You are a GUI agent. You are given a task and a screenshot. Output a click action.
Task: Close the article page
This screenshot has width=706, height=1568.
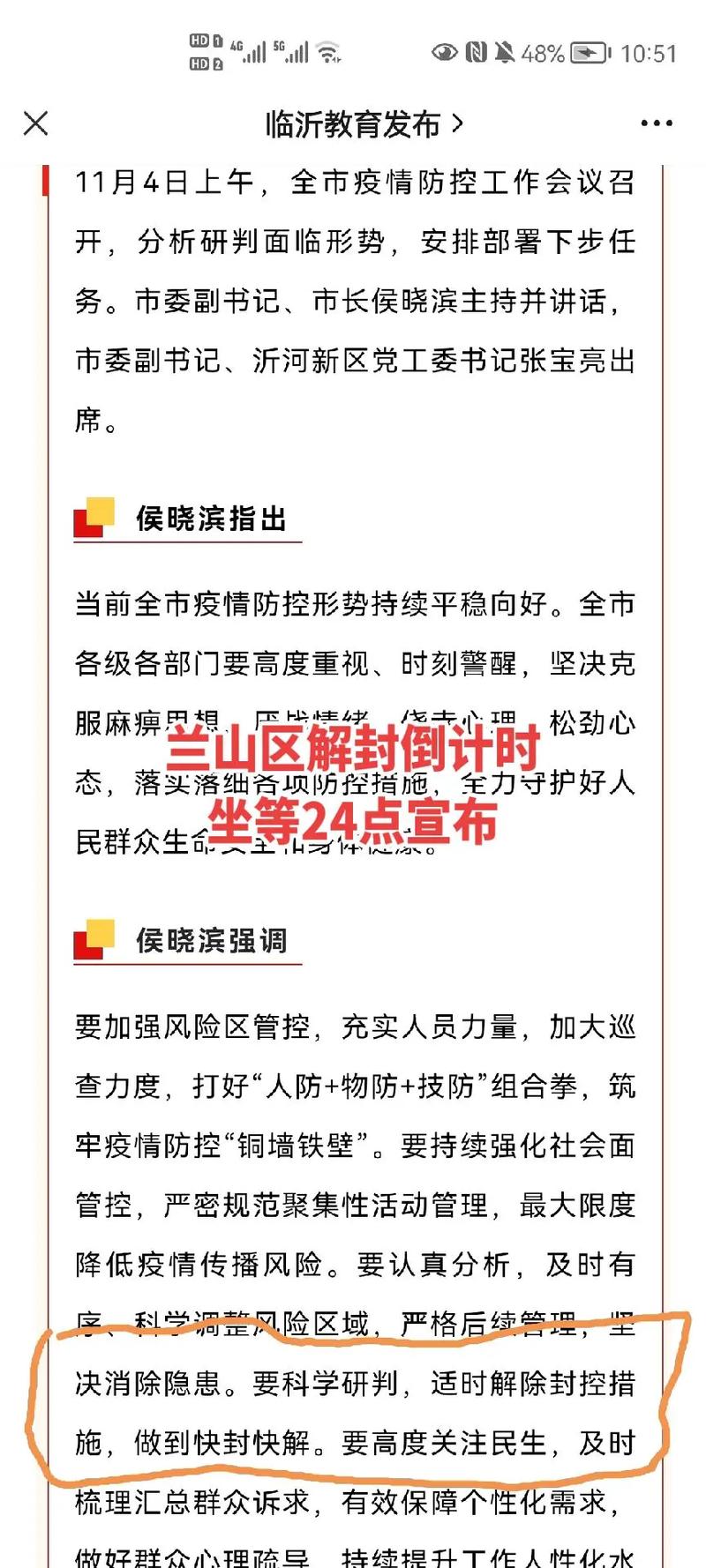point(36,123)
